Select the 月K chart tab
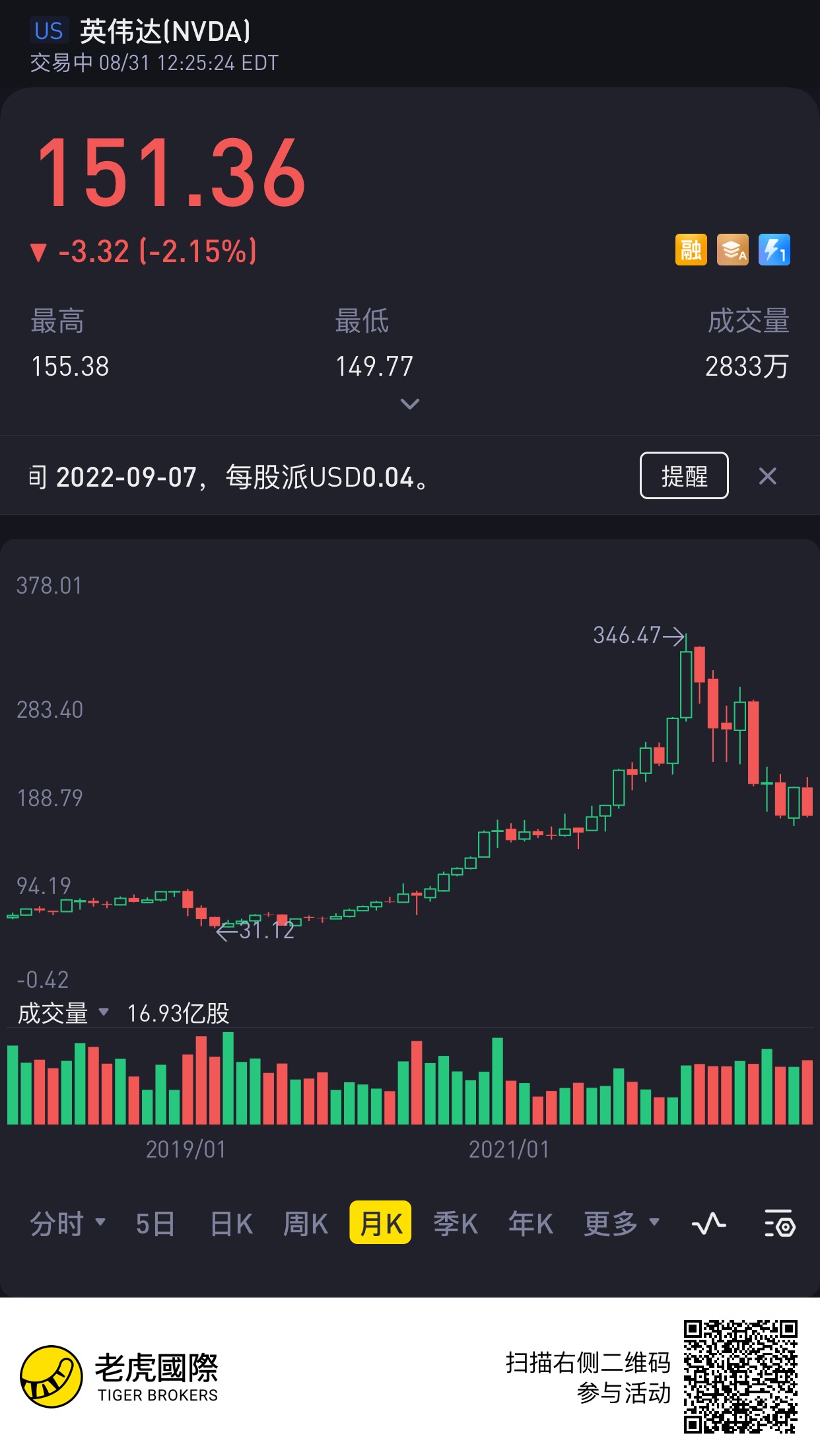Screen dimensions: 820x1456 click(380, 1222)
